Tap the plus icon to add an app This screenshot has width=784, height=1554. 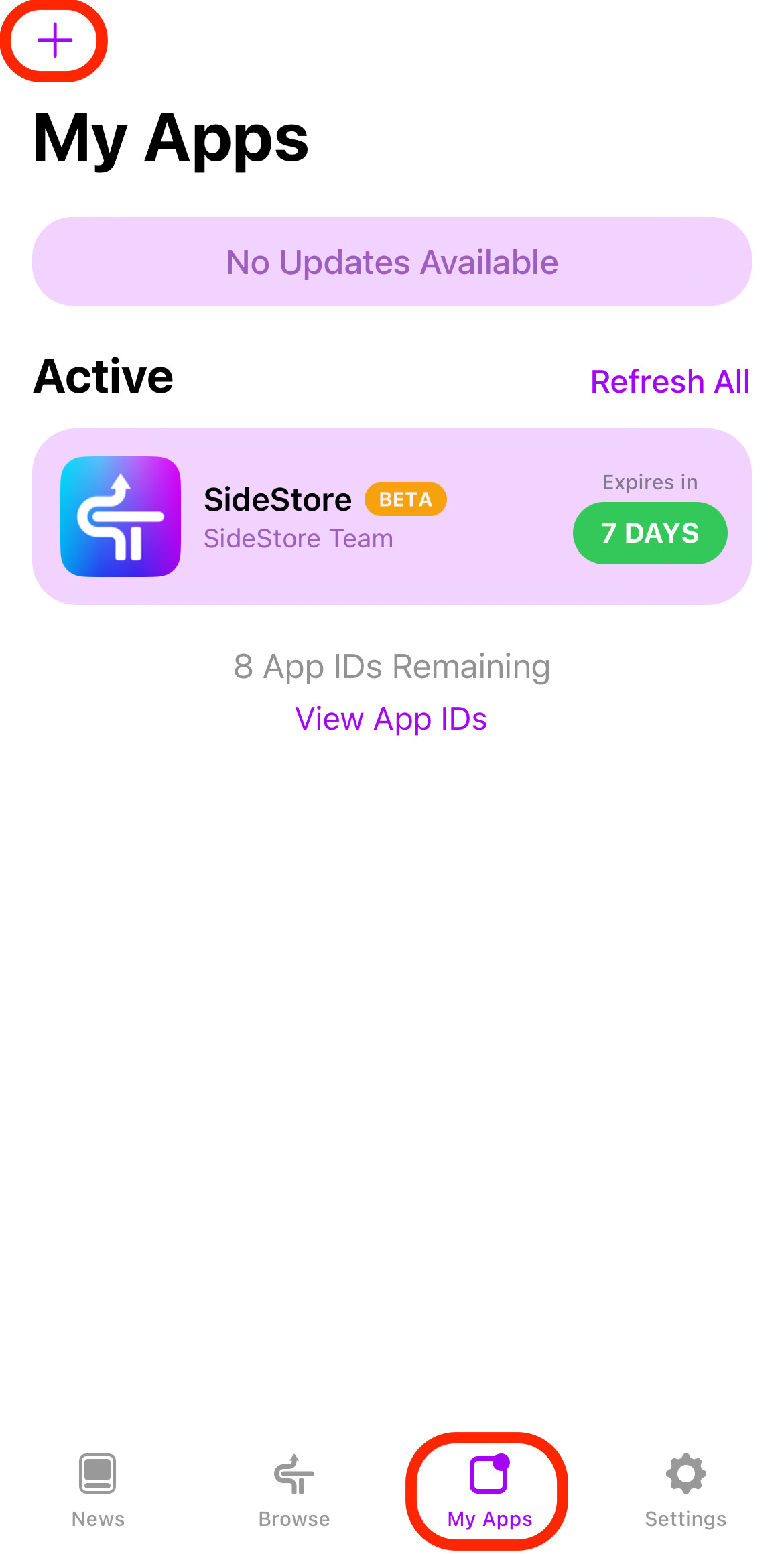[x=55, y=40]
